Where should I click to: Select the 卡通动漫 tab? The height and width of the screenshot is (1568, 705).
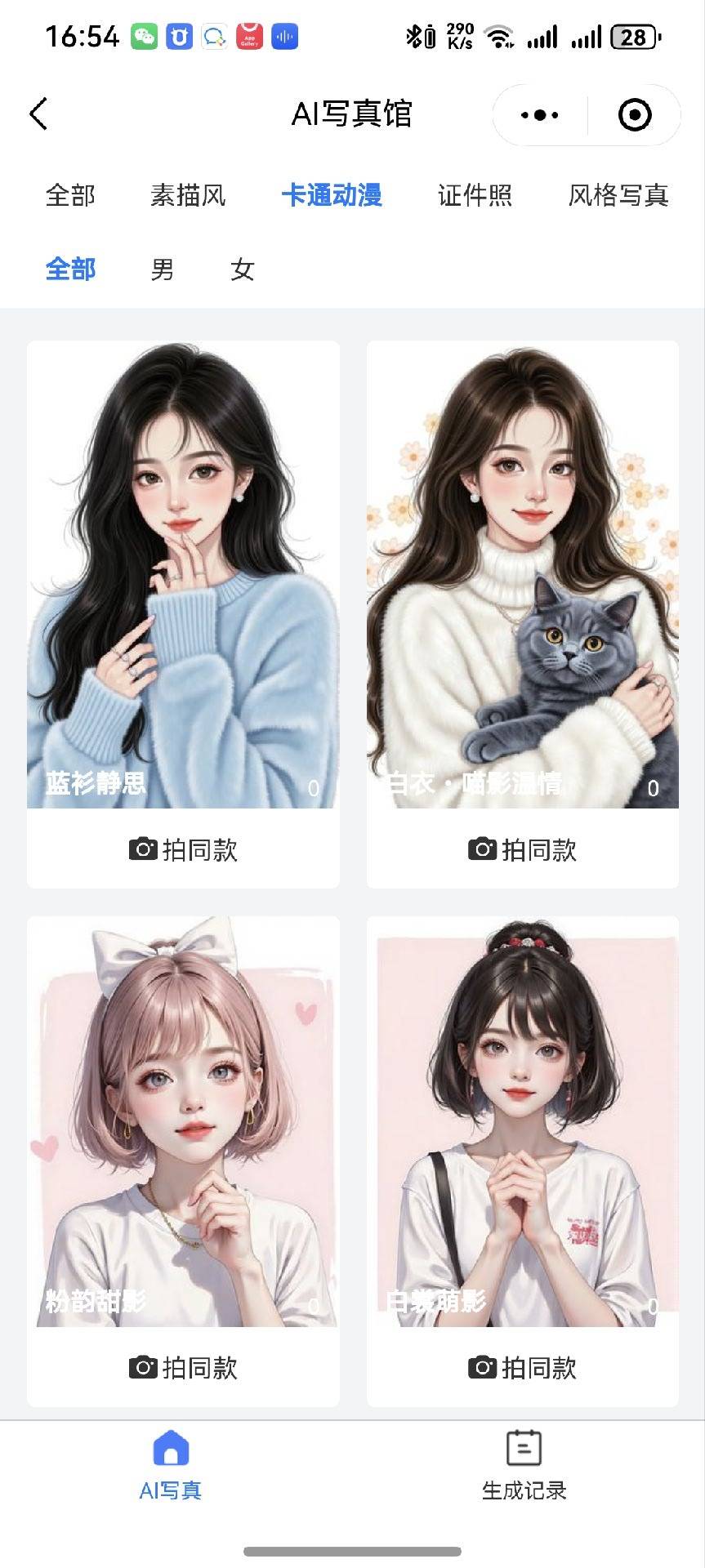(x=332, y=196)
